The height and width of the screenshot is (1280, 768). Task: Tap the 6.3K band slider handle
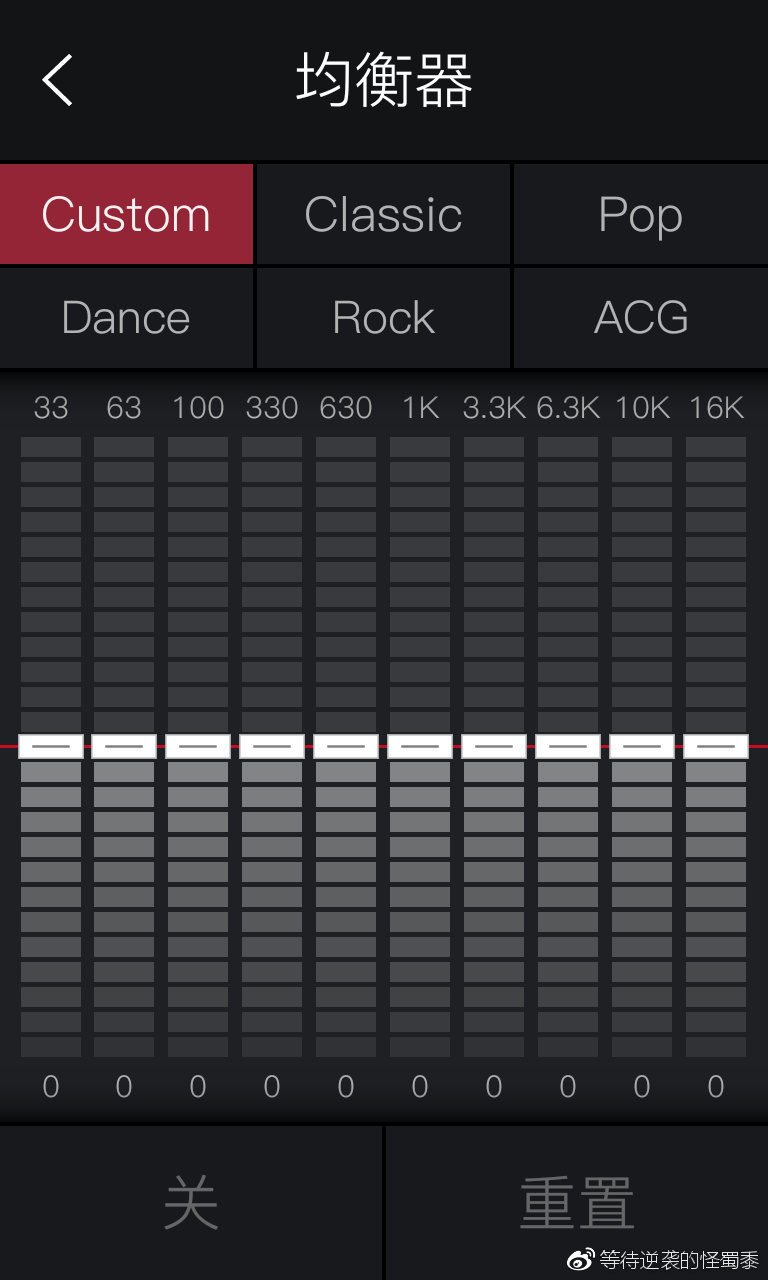[x=568, y=746]
